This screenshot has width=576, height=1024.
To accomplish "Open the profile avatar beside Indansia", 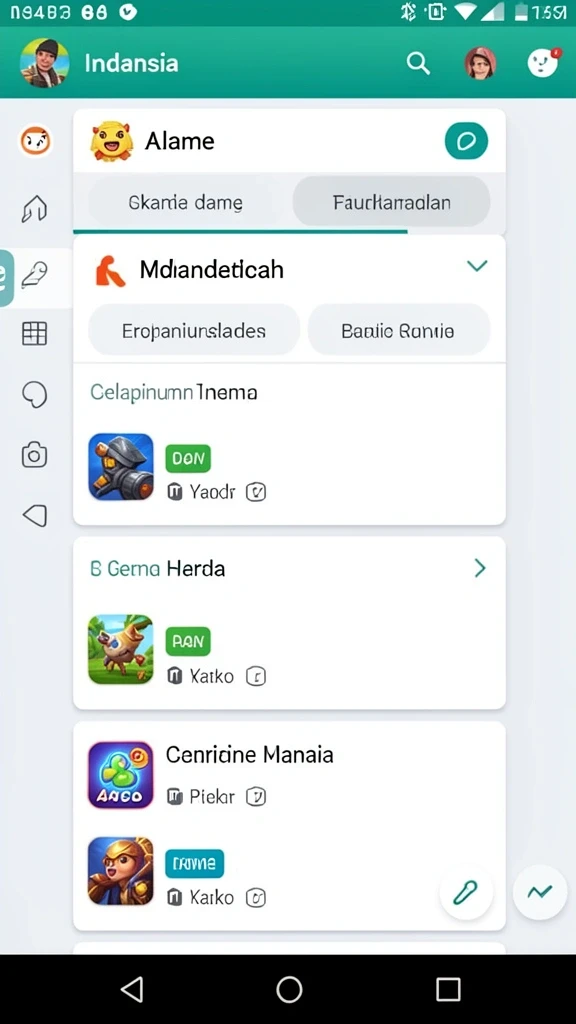I will (44, 63).
